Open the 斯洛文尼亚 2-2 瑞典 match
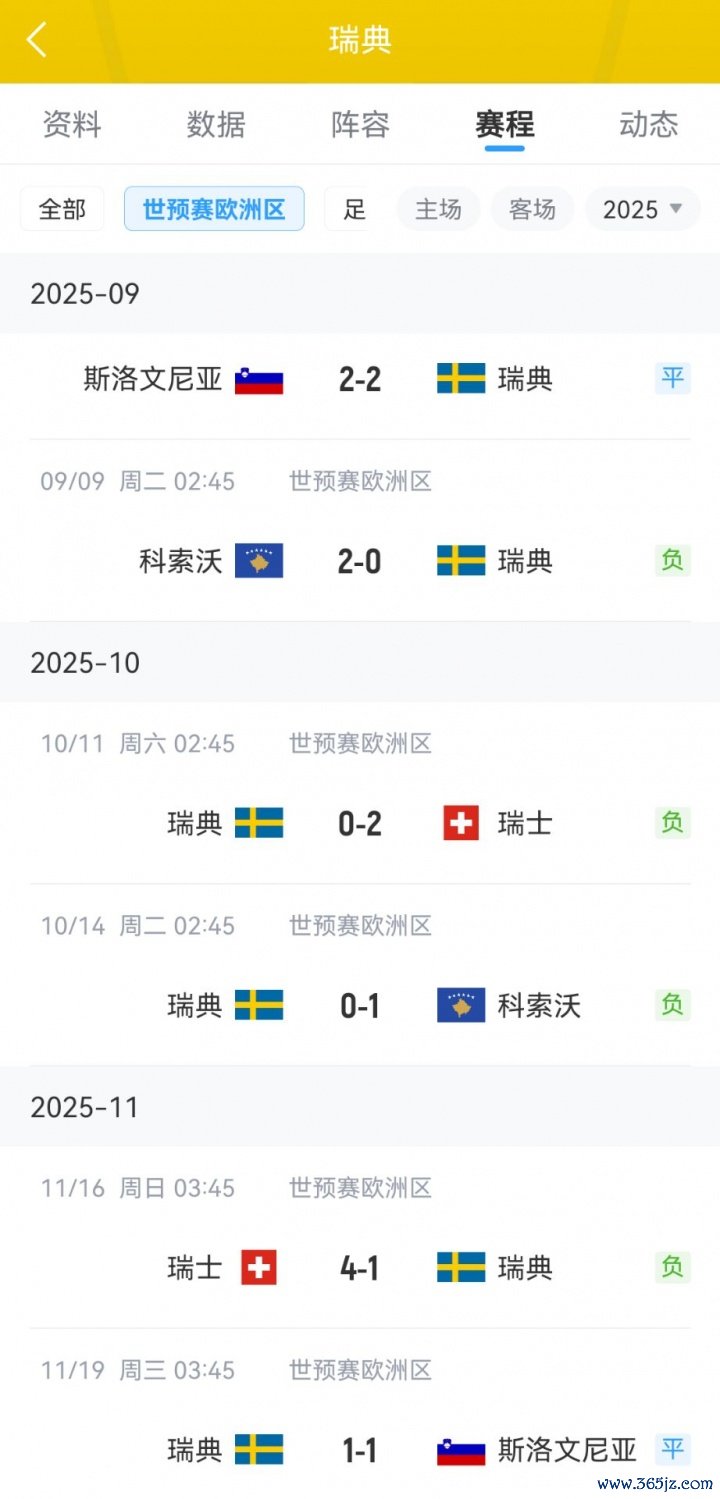 tap(360, 379)
